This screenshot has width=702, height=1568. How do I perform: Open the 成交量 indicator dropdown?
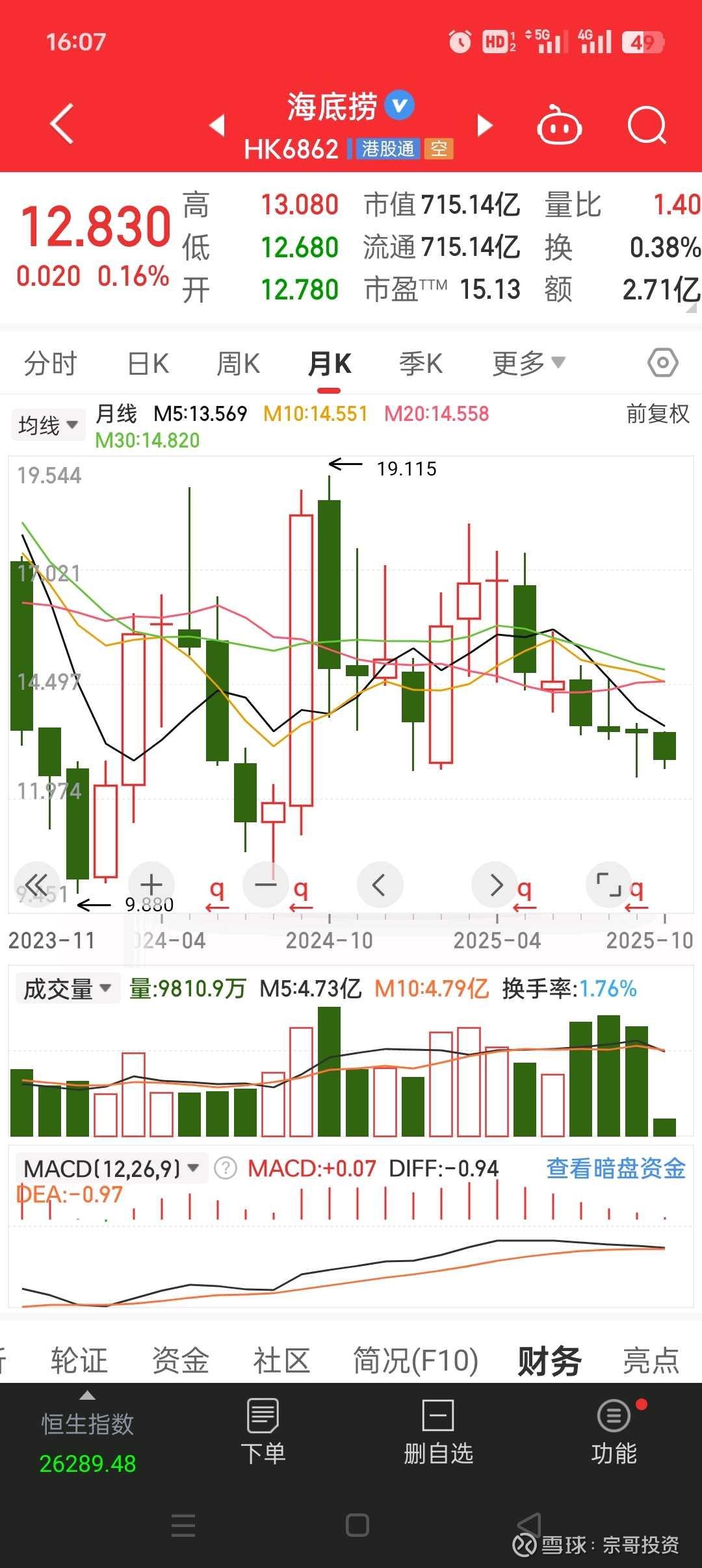point(67,989)
